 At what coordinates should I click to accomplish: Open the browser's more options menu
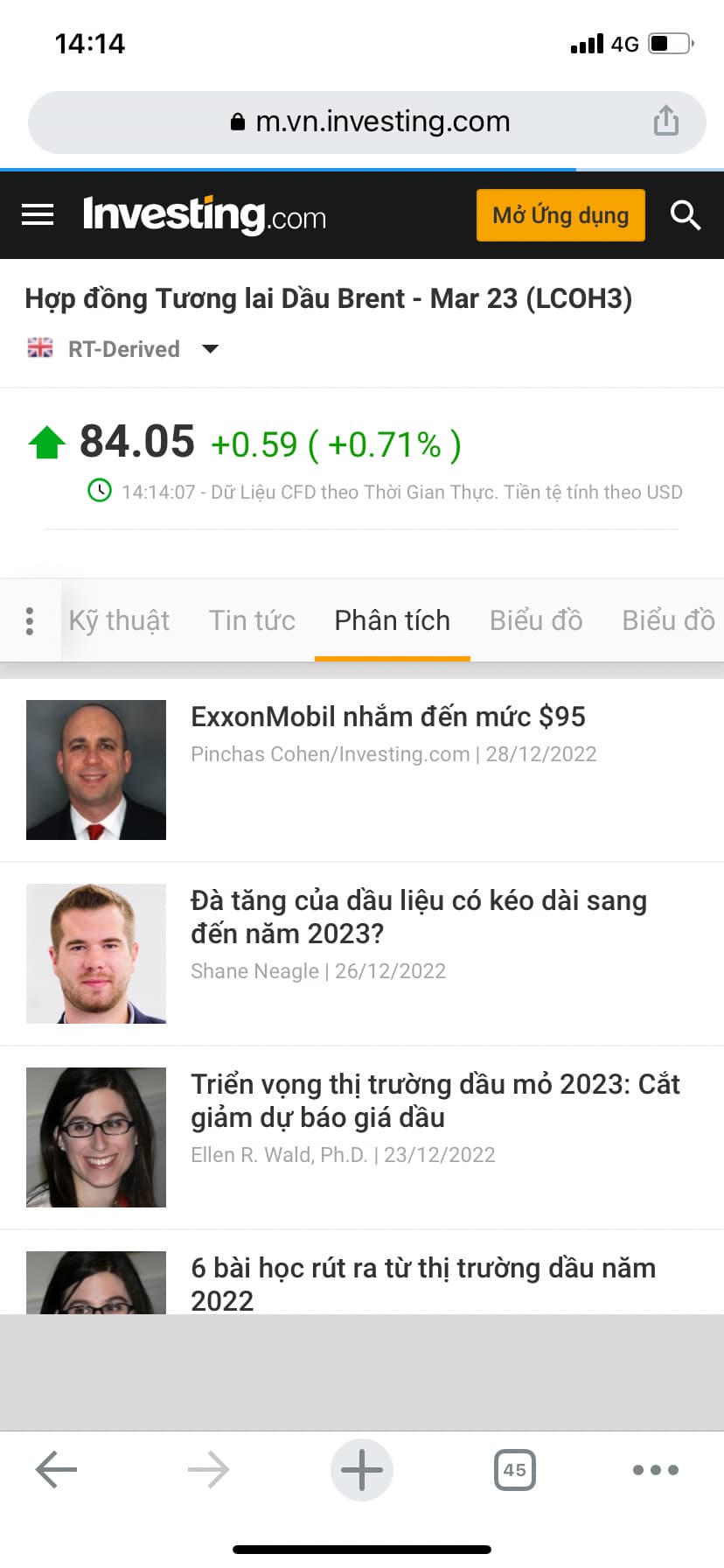click(x=655, y=1470)
